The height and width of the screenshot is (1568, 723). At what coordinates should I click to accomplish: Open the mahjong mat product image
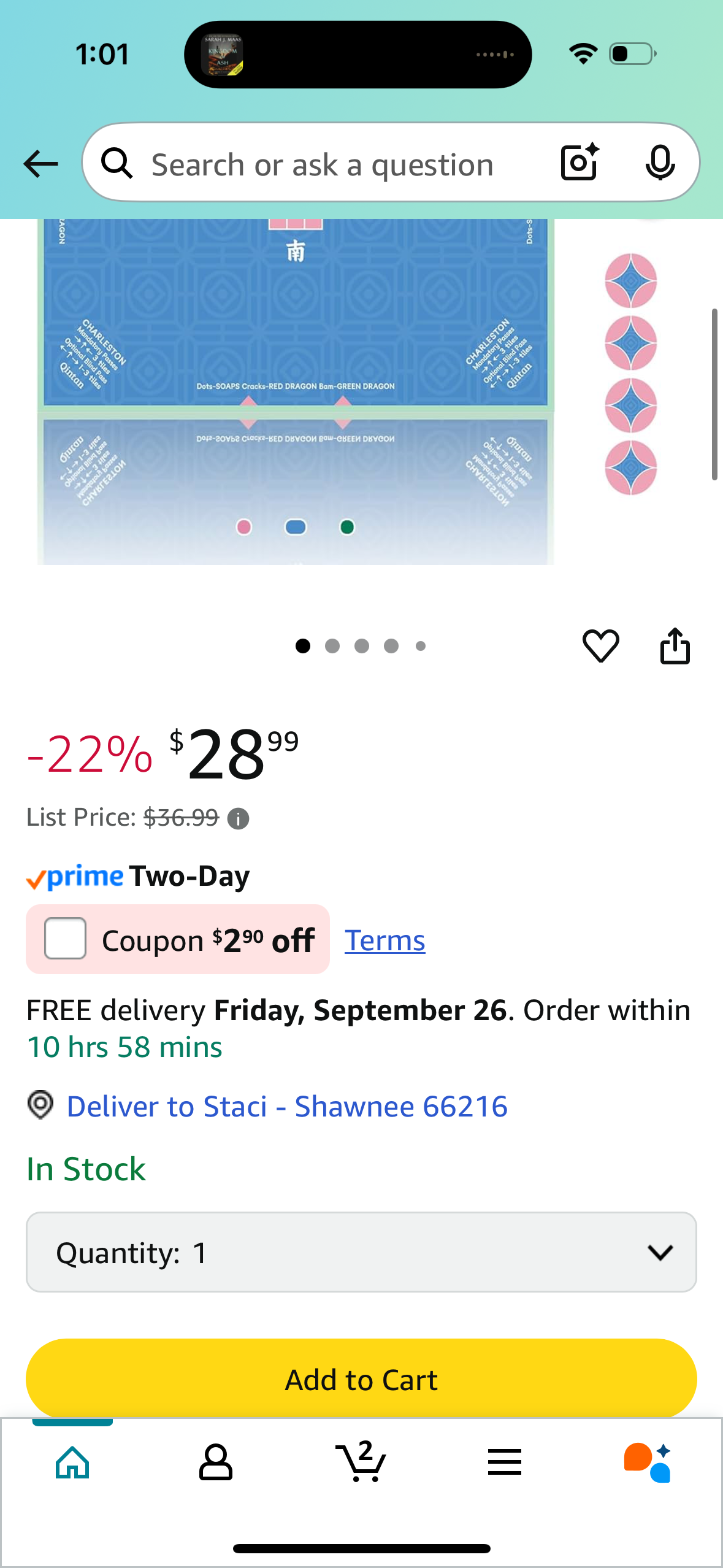pyautogui.click(x=296, y=393)
